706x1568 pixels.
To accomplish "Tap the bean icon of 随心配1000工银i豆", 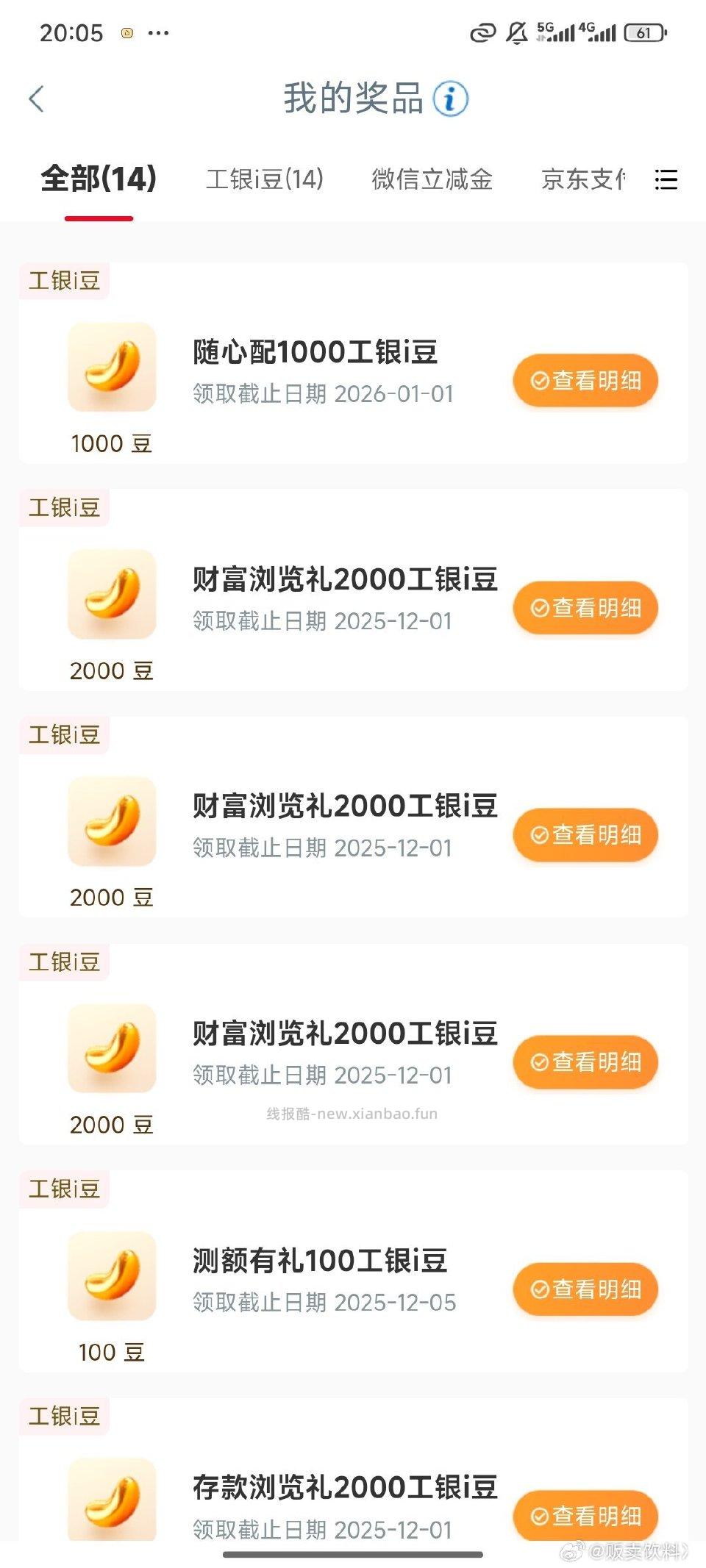I will (112, 368).
